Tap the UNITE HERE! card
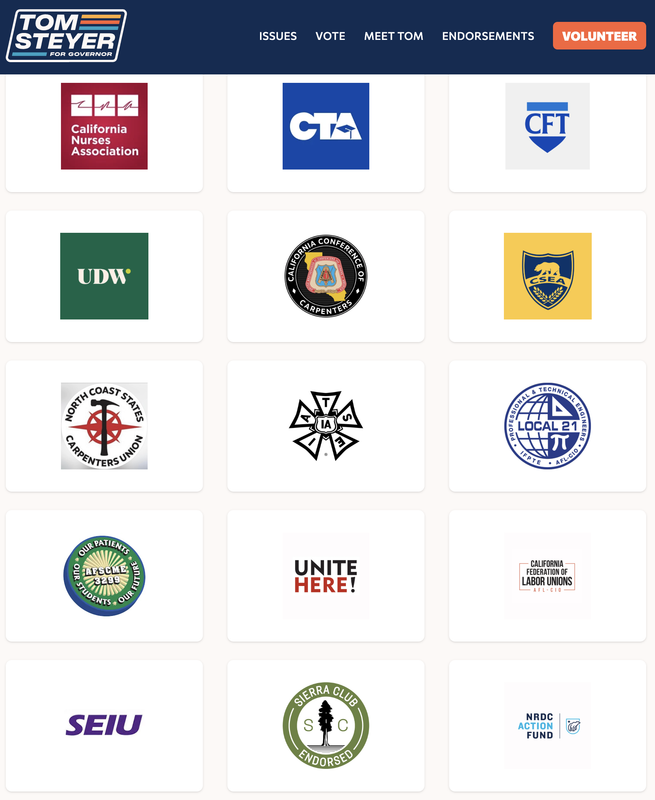Image resolution: width=655 pixels, height=800 pixels. 325,576
